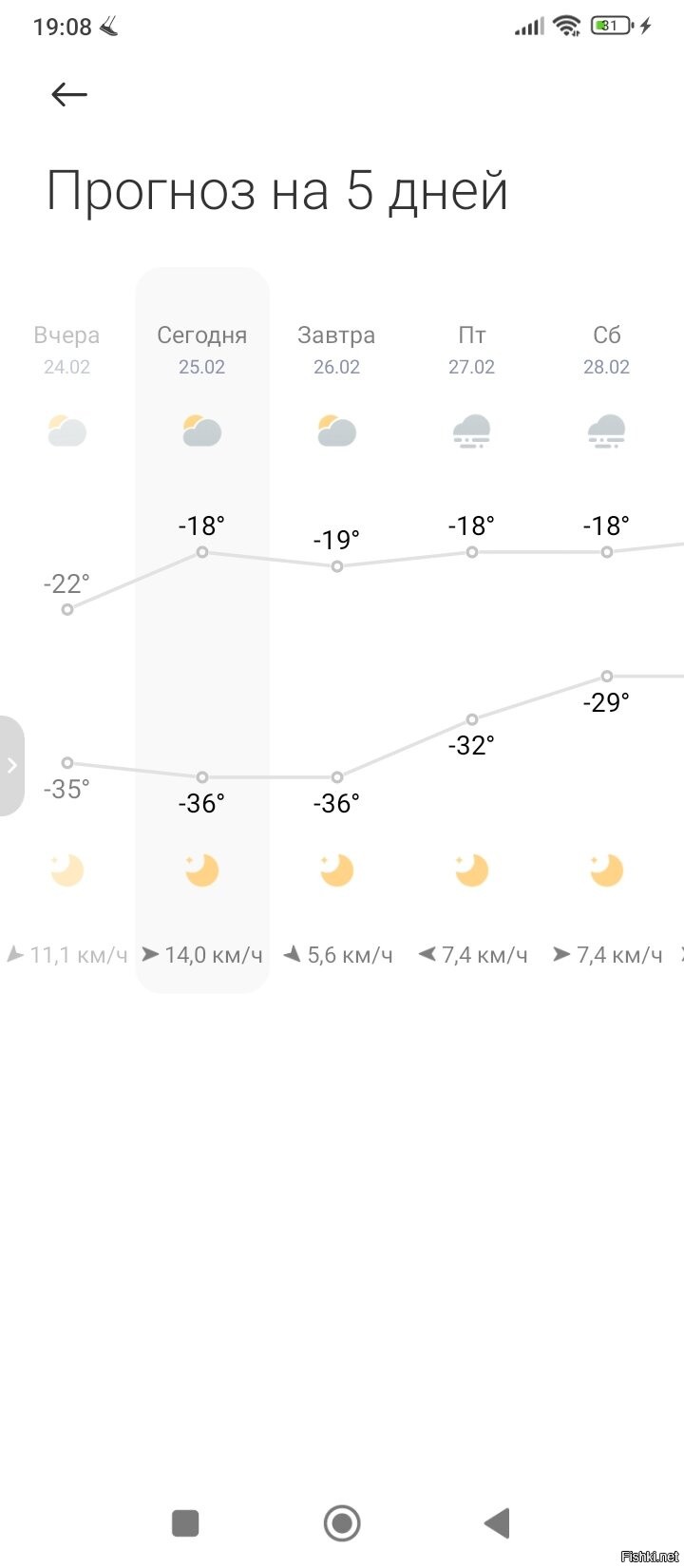This screenshot has width=684, height=1568.
Task: Tap the system home button
Action: (x=342, y=1522)
